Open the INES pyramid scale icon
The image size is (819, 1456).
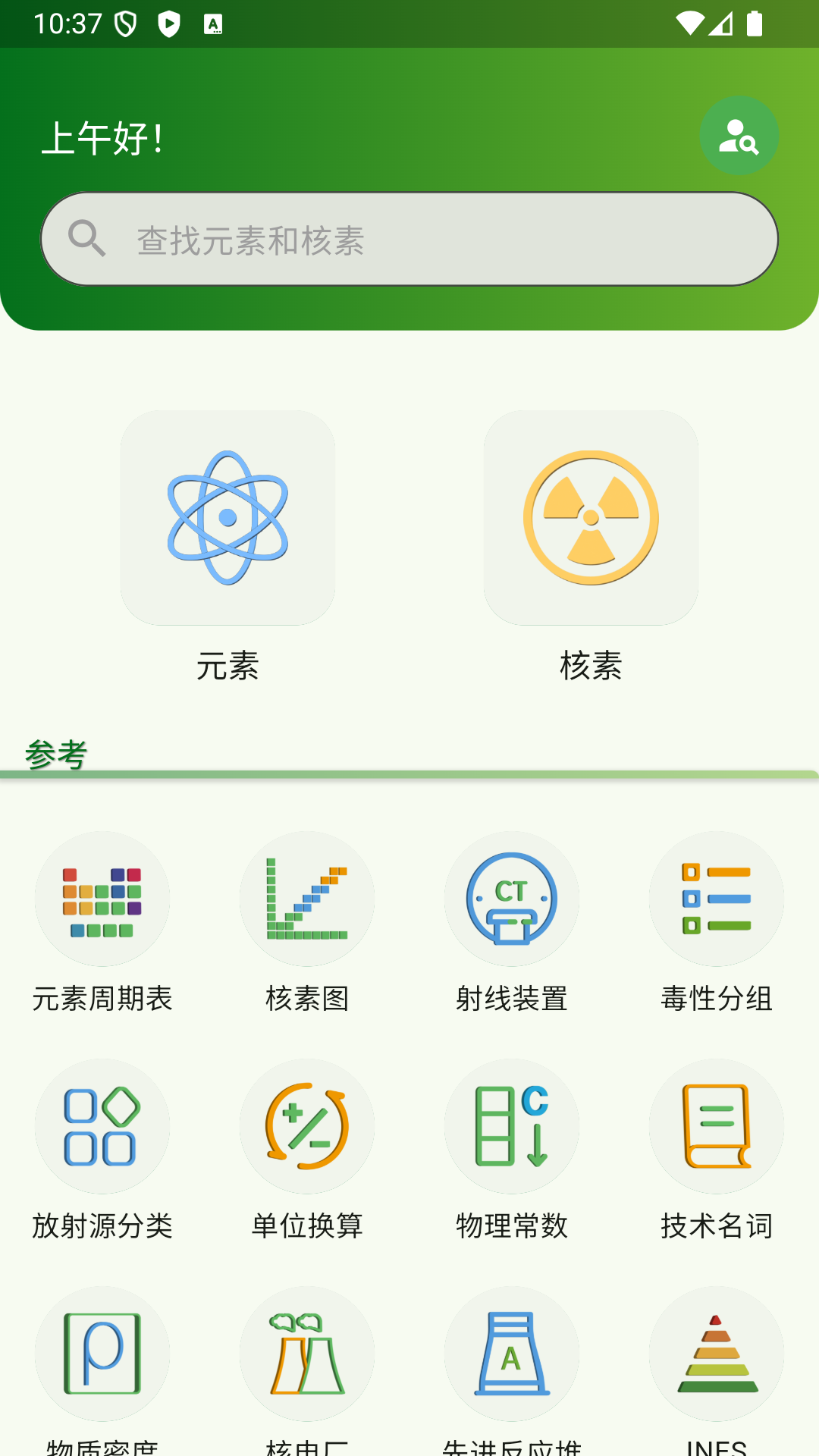coord(717,1354)
